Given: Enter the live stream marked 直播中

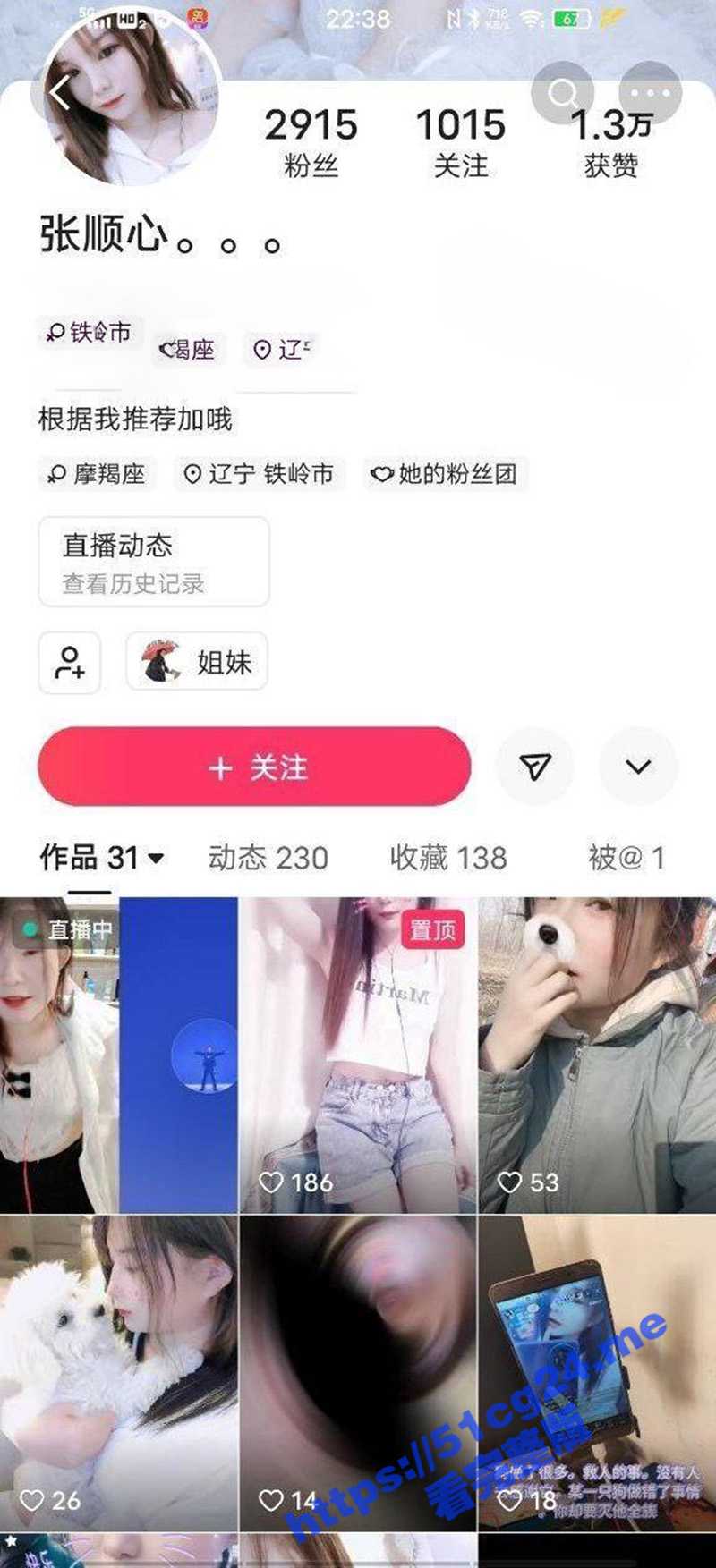Looking at the screenshot, I should 118,1055.
